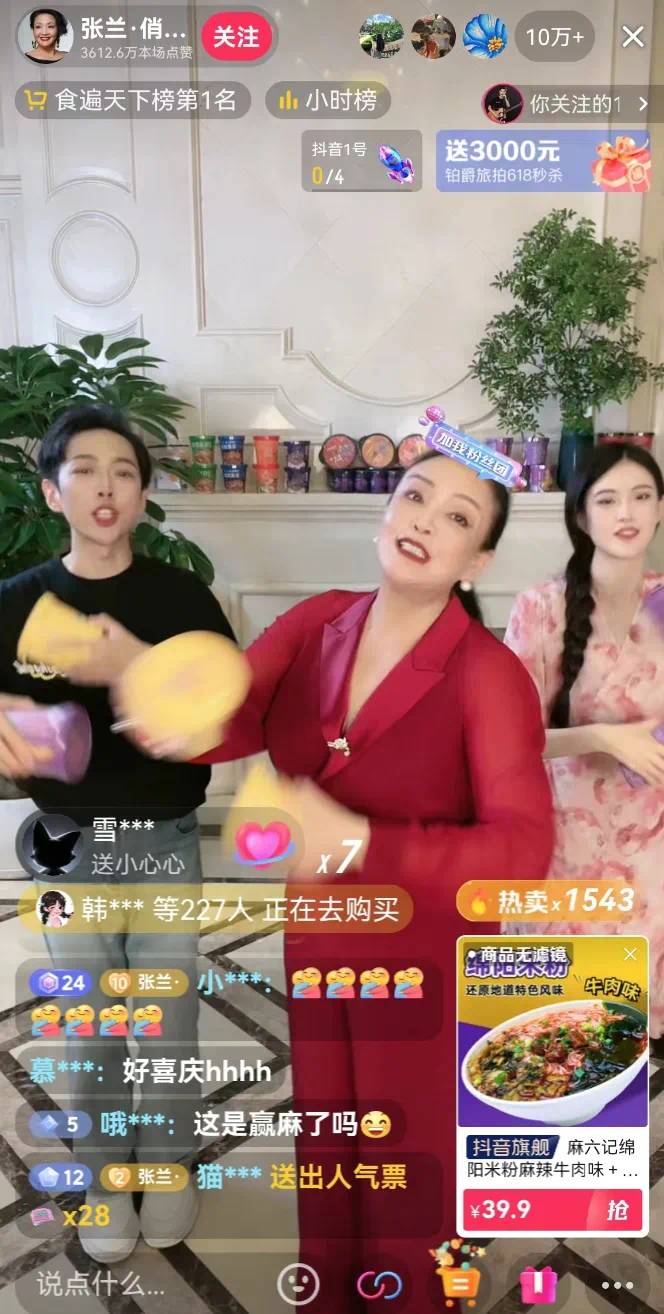Send a gift using gift icon

point(538,1283)
